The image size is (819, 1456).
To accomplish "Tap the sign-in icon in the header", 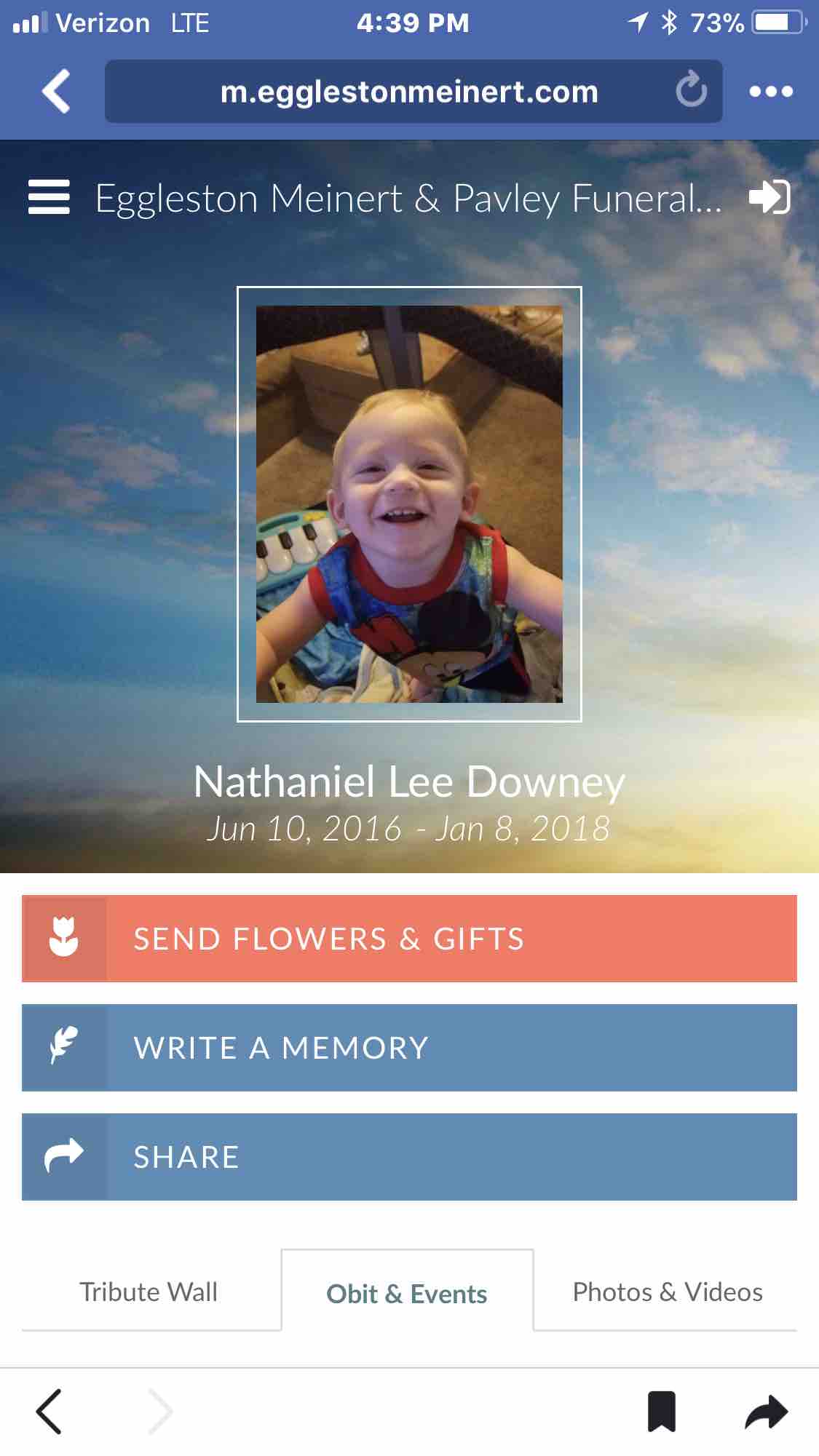I will pyautogui.click(x=769, y=197).
